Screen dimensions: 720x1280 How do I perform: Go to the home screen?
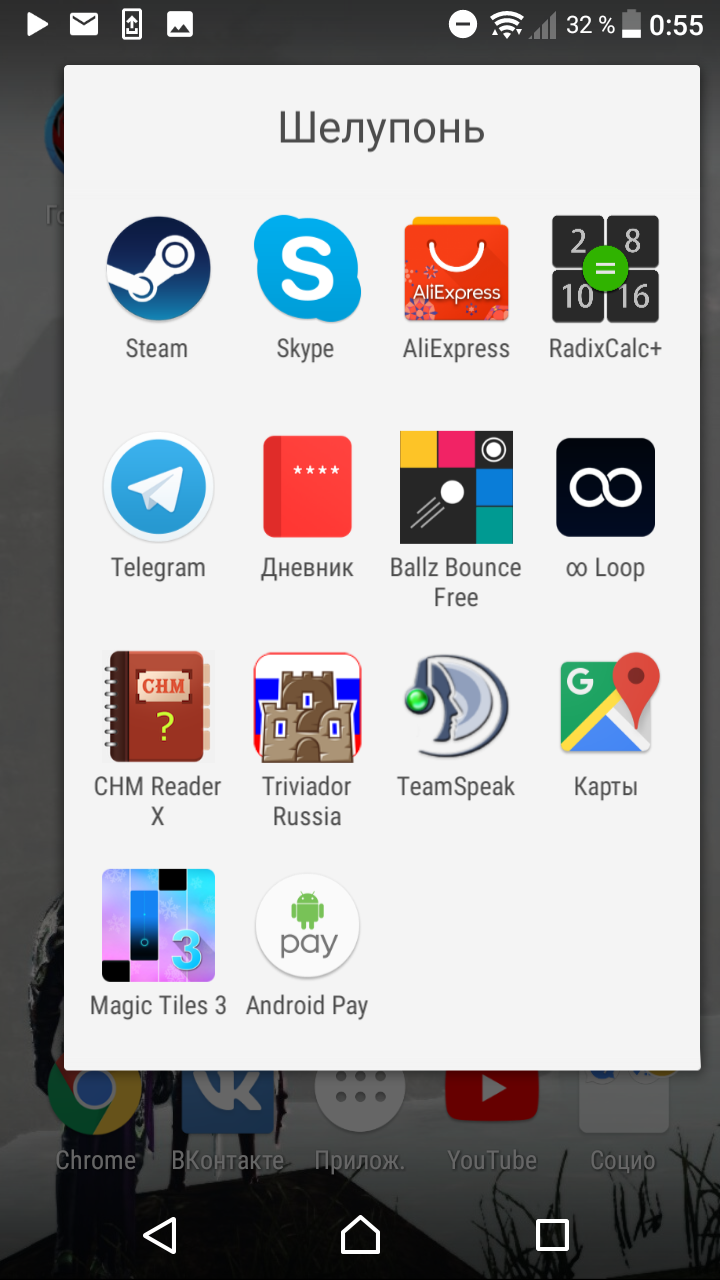(360, 1235)
